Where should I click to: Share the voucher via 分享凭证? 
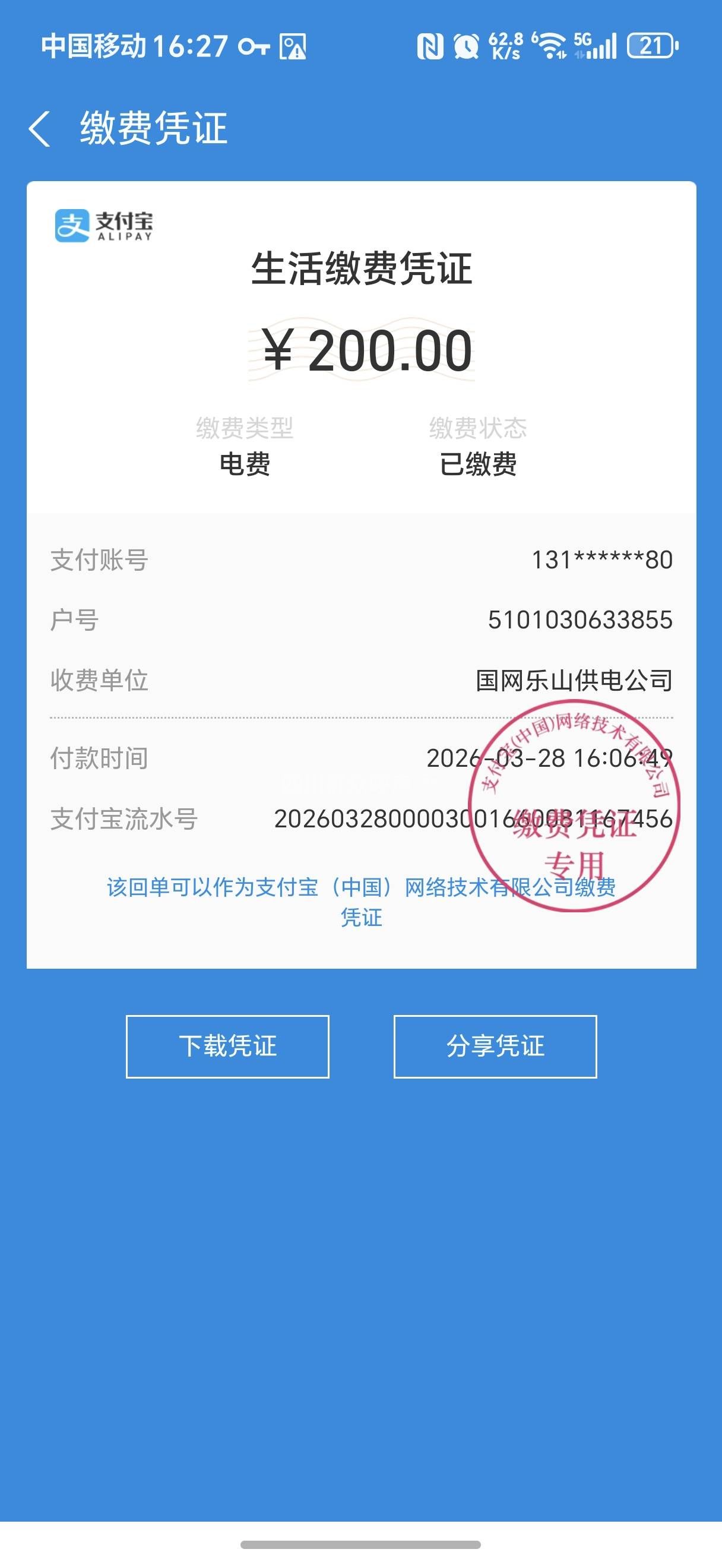point(495,1047)
